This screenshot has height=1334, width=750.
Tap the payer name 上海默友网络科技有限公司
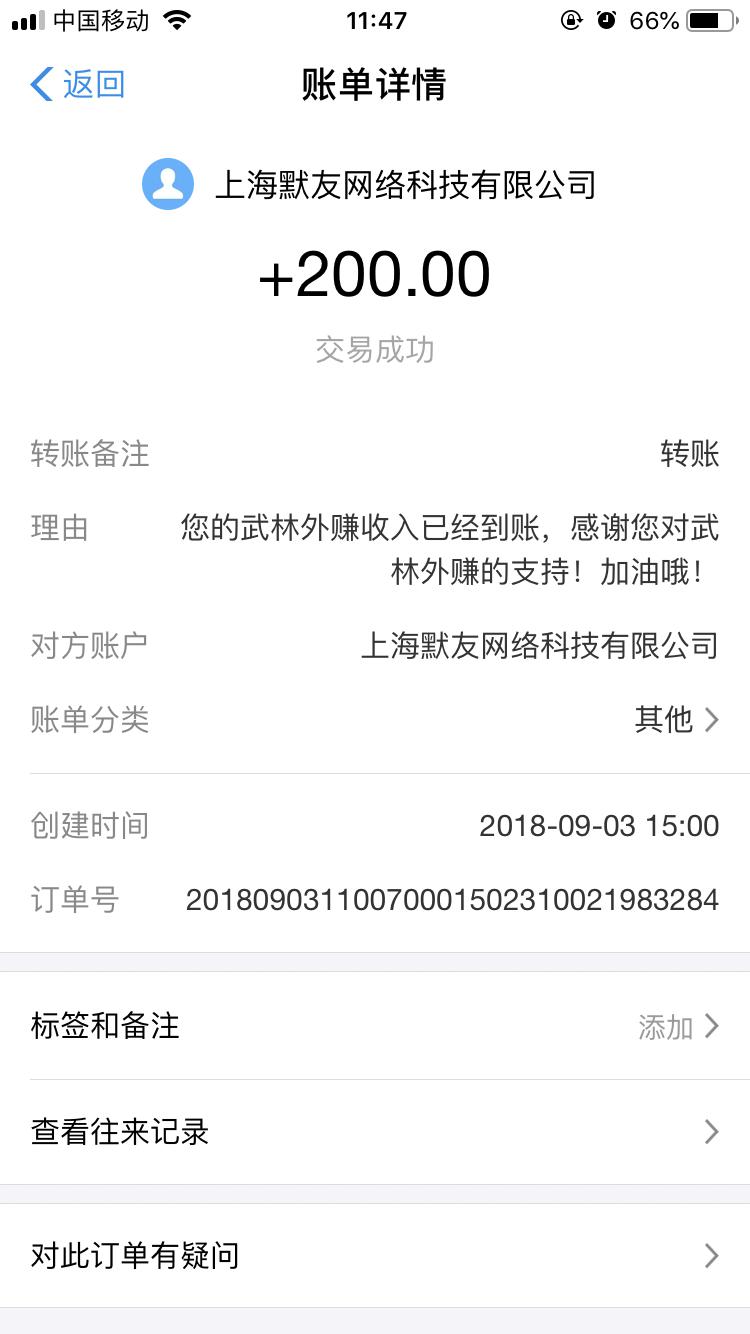click(x=404, y=184)
